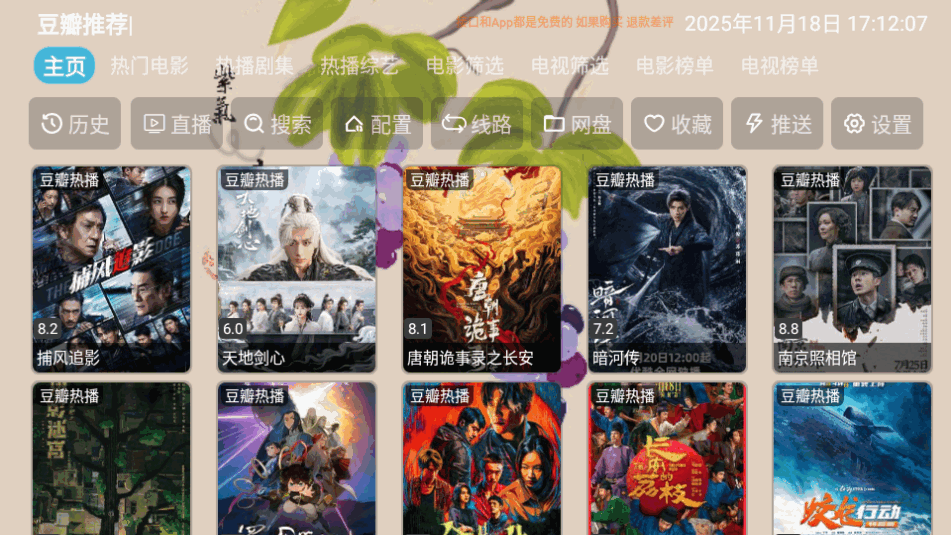Open the 网盘 cloud drive
This screenshot has height=535, width=951.
(x=577, y=124)
